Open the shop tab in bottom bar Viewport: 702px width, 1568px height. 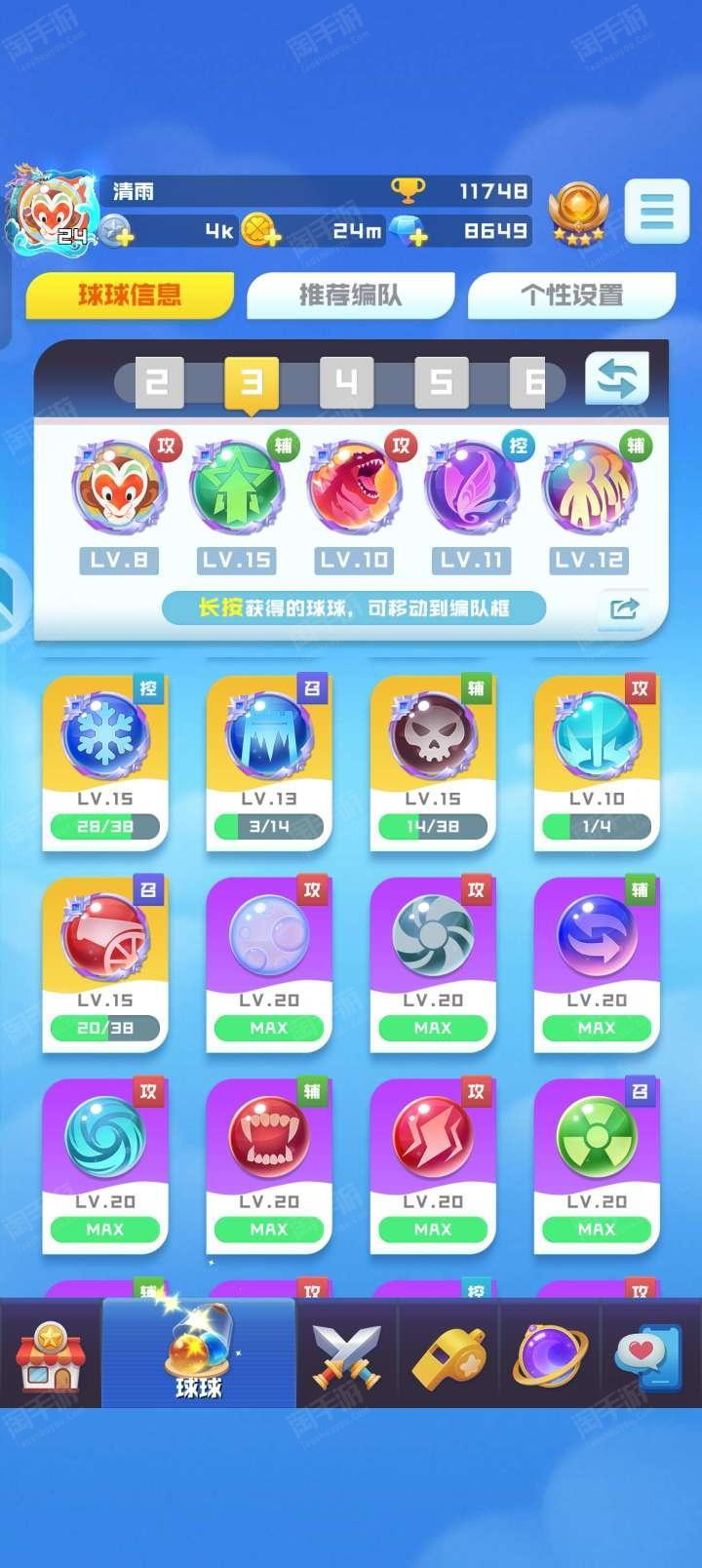(51, 1355)
